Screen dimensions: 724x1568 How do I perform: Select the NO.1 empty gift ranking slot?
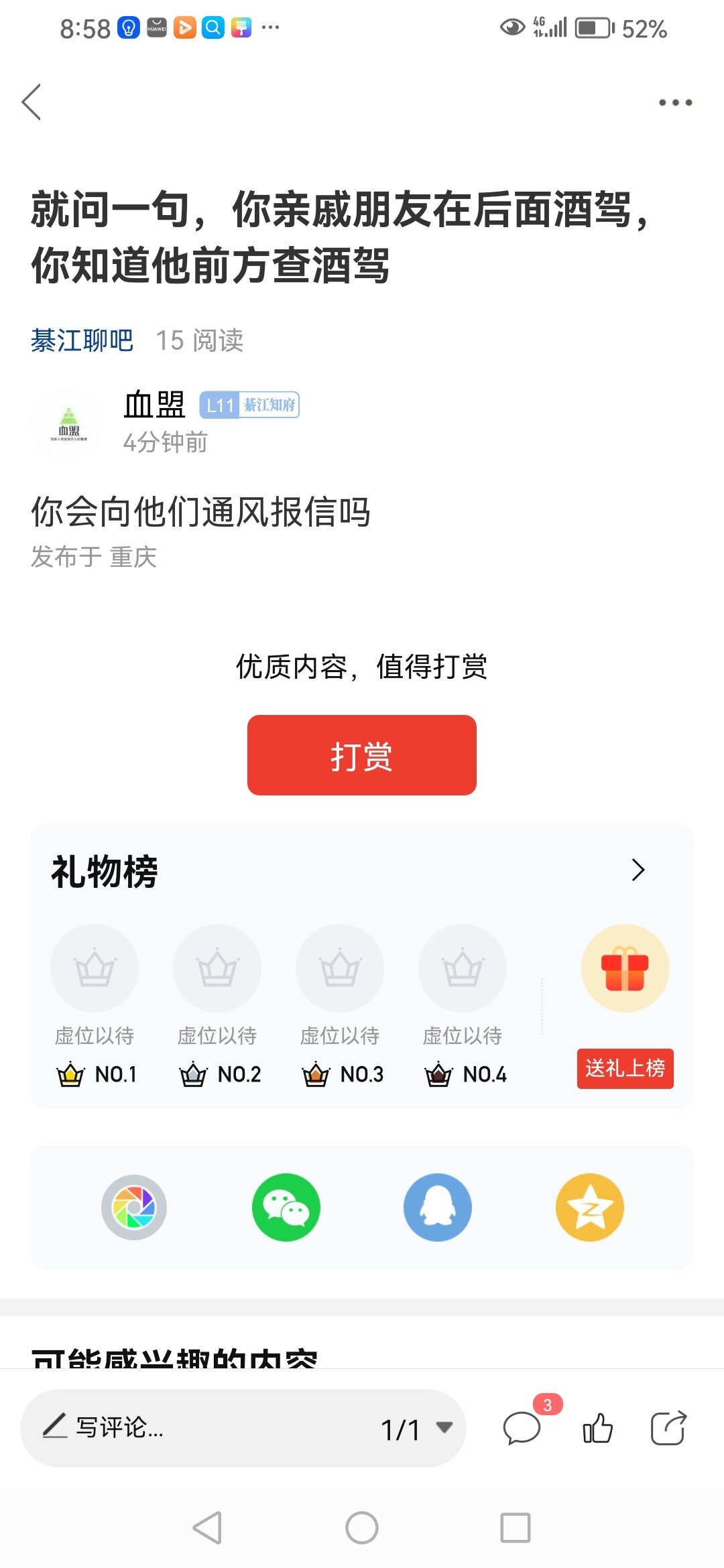95,968
